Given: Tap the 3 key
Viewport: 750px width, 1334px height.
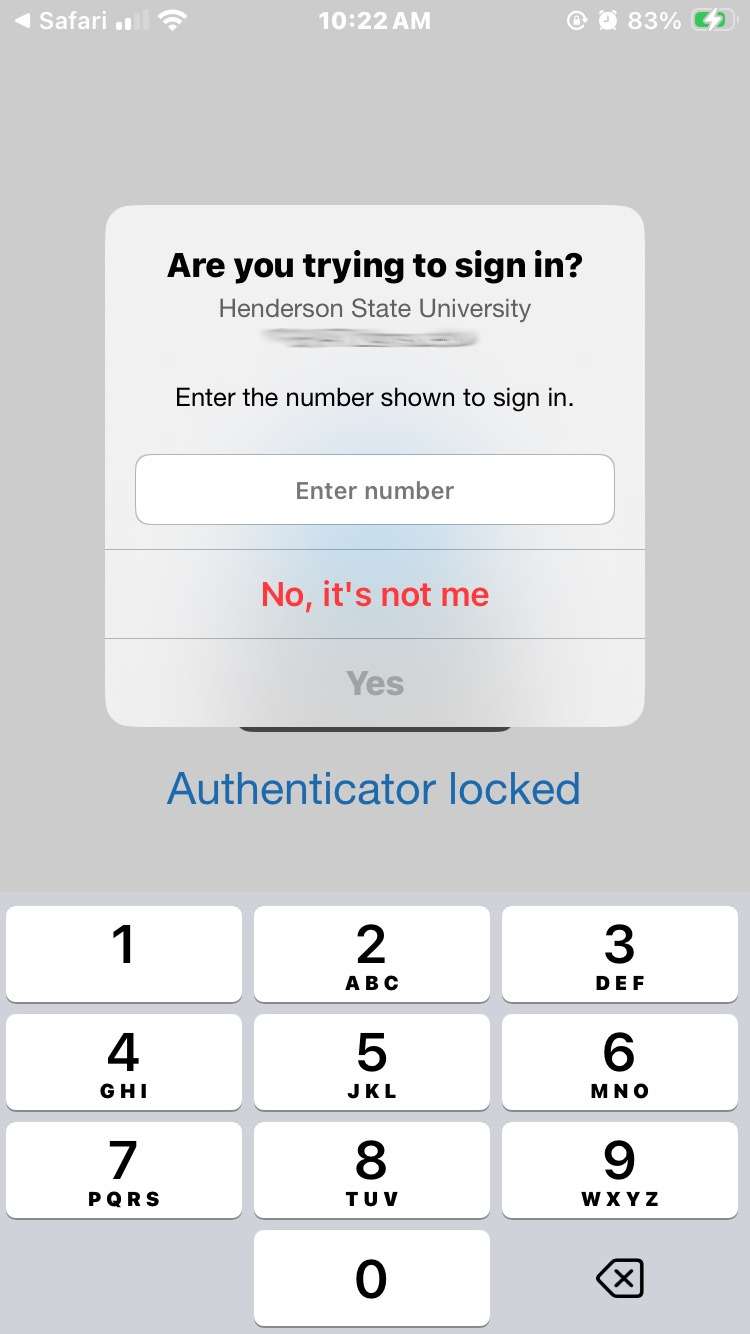Looking at the screenshot, I should 619,953.
